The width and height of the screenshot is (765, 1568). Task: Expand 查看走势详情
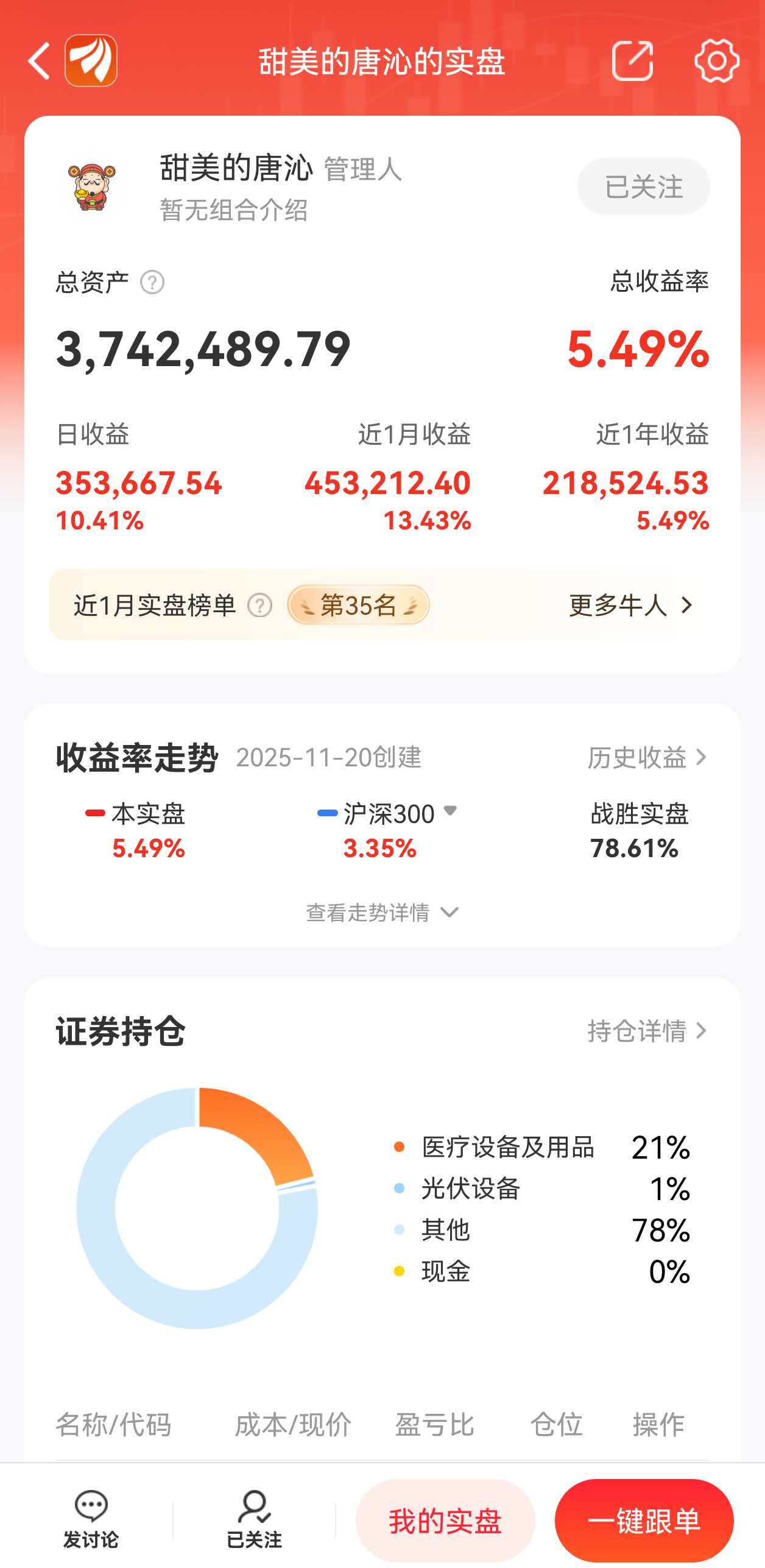[x=382, y=912]
